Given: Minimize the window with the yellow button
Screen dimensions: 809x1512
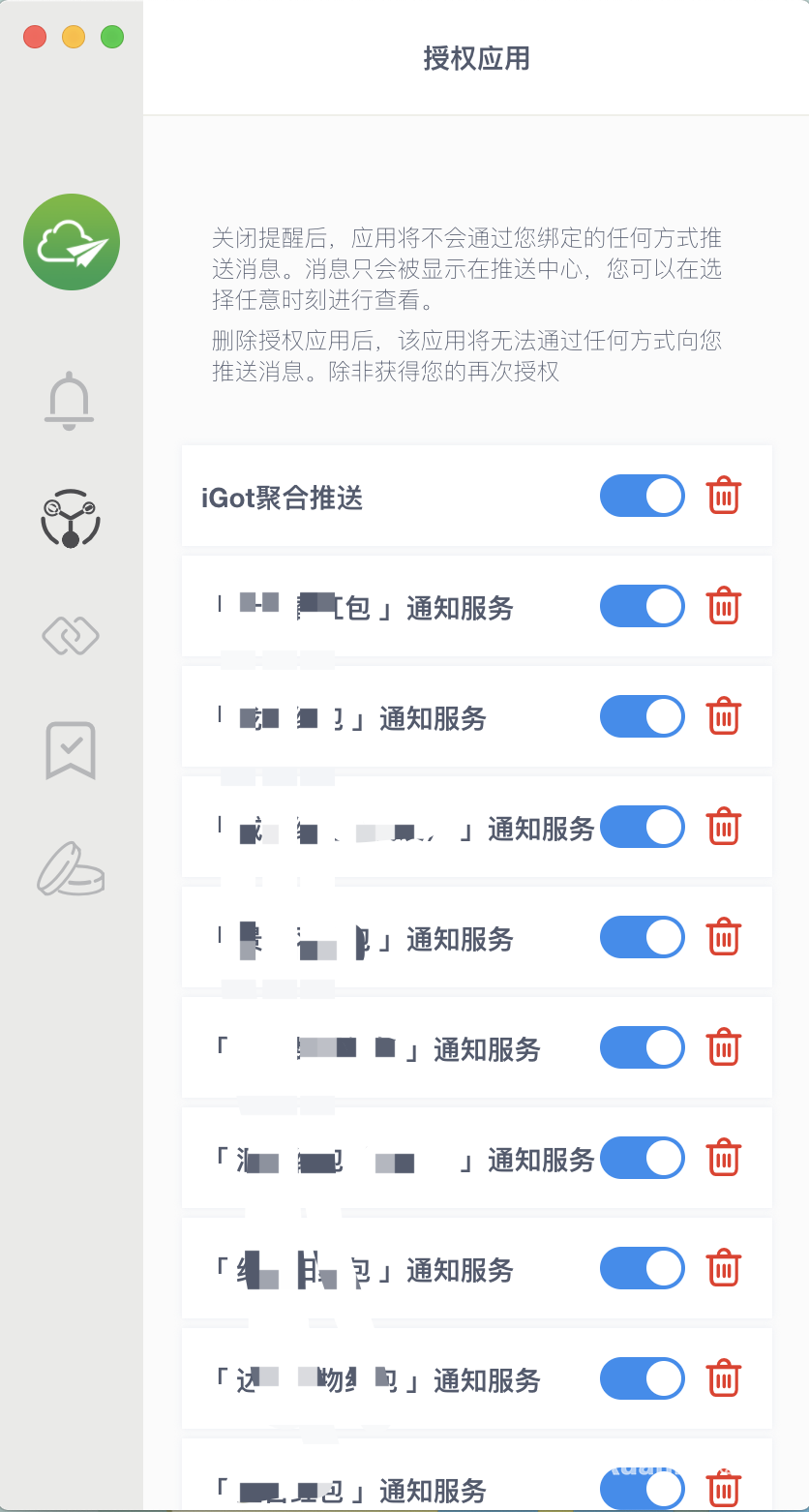Looking at the screenshot, I should tap(74, 37).
